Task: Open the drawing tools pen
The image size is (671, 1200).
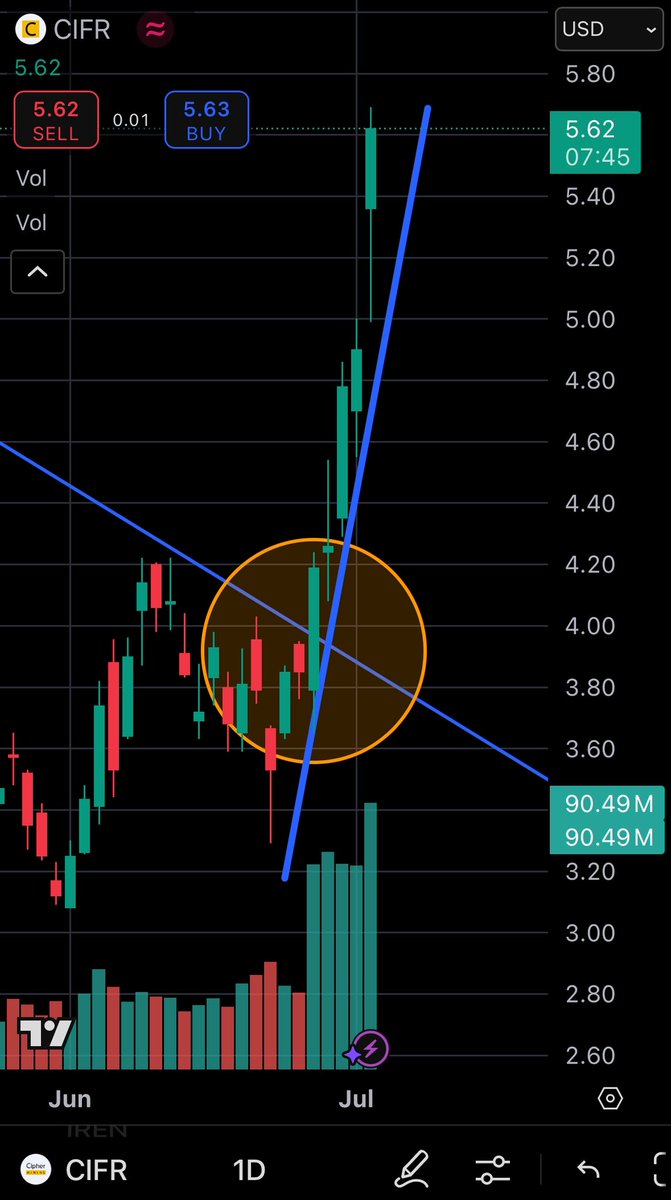Action: click(x=410, y=1168)
